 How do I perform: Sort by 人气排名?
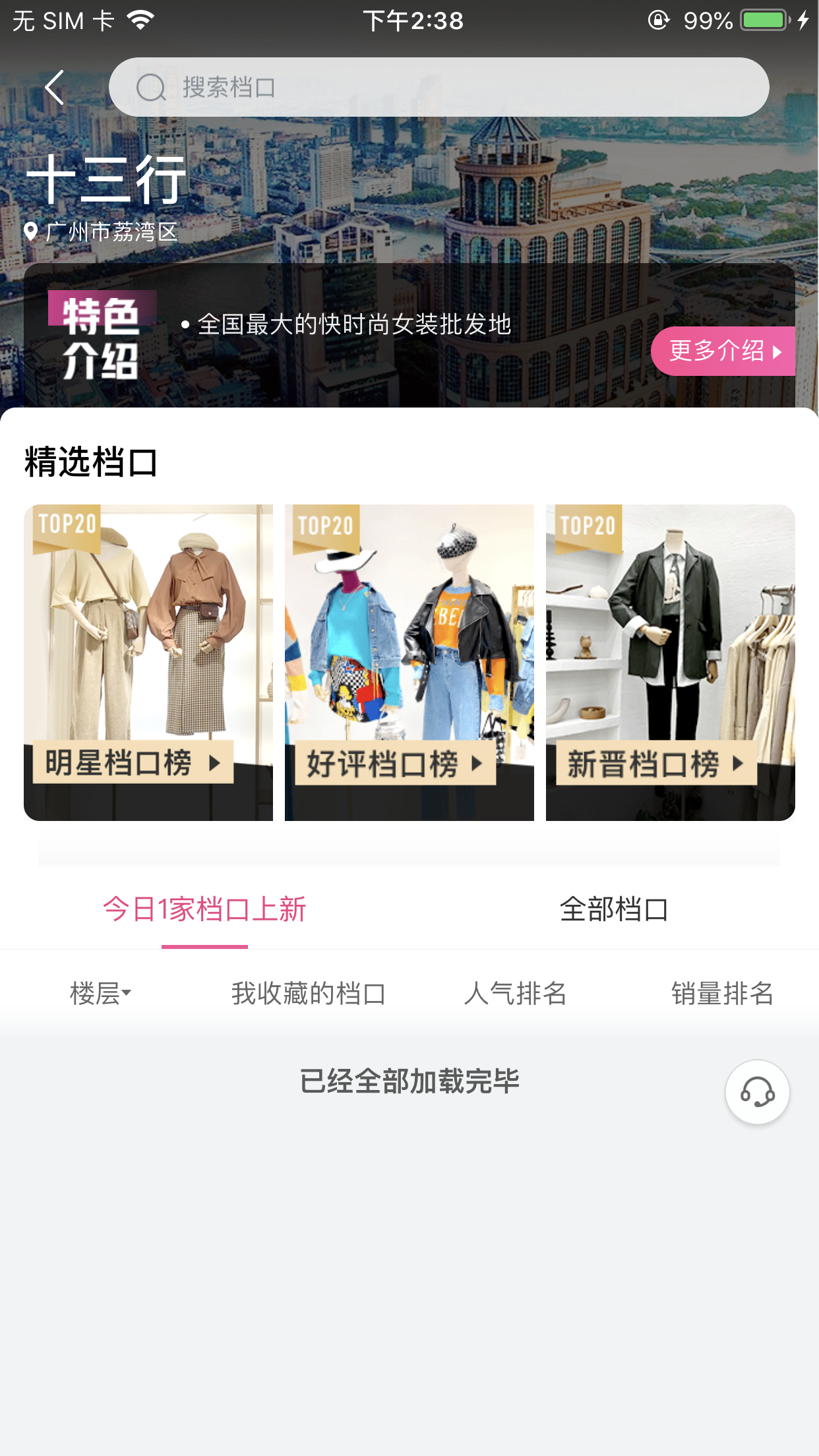point(515,993)
